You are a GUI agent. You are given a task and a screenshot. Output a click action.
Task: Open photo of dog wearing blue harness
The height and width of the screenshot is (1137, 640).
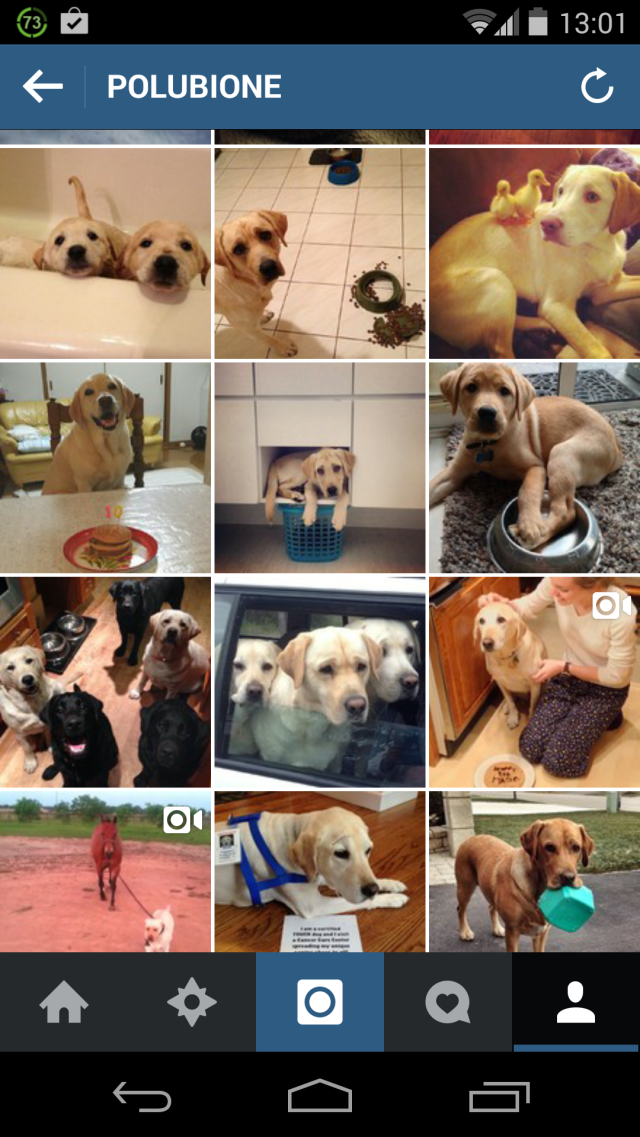point(320,870)
